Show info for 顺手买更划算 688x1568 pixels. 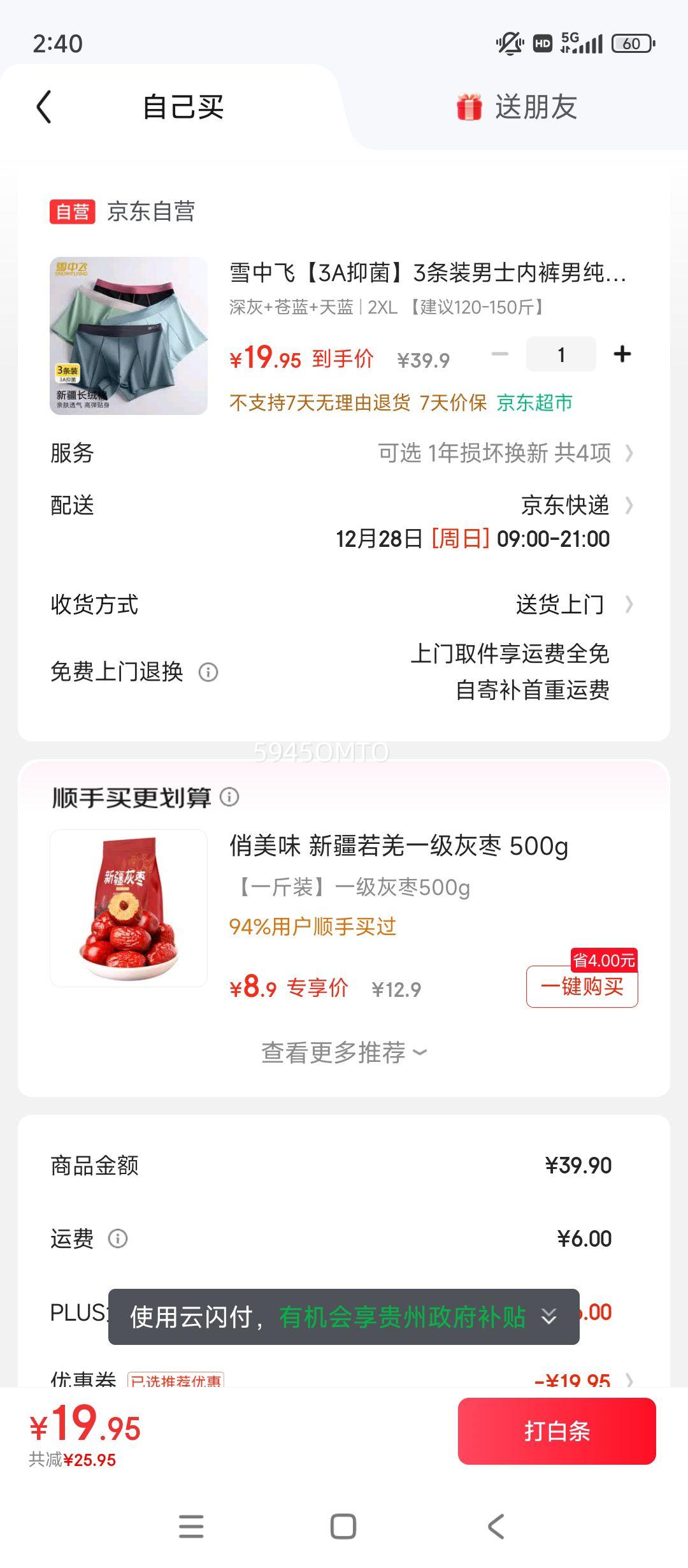point(229,797)
